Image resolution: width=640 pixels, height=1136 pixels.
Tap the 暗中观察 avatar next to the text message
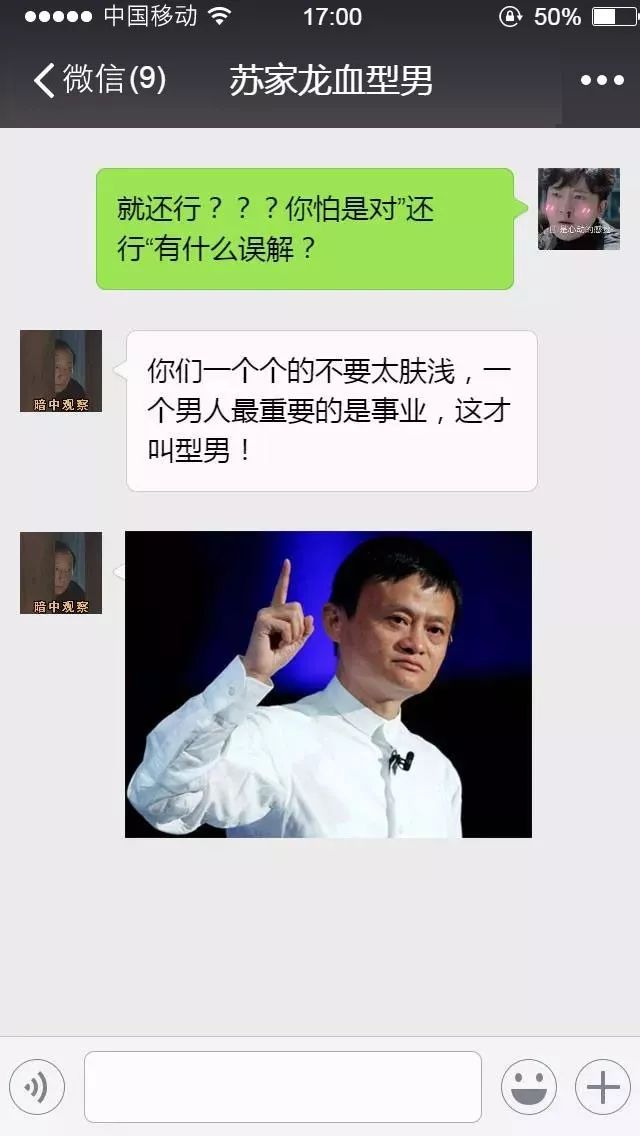pos(61,371)
